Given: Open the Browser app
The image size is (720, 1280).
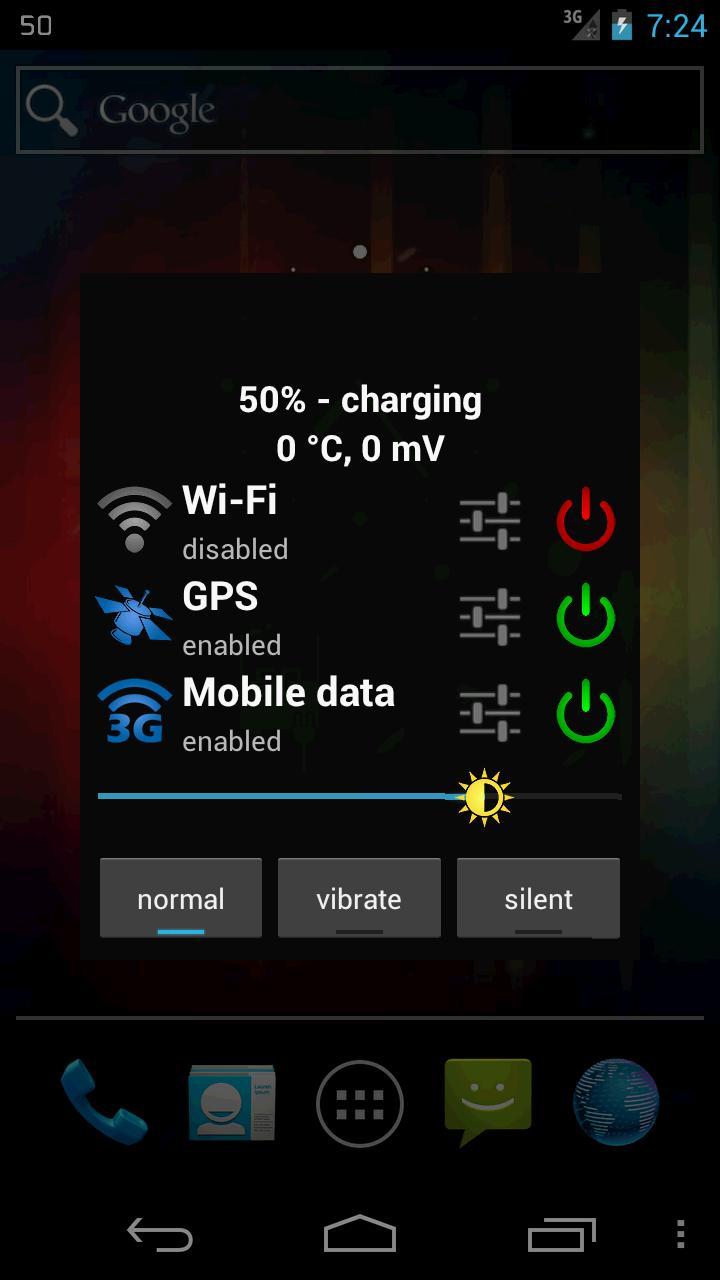Looking at the screenshot, I should (615, 1103).
